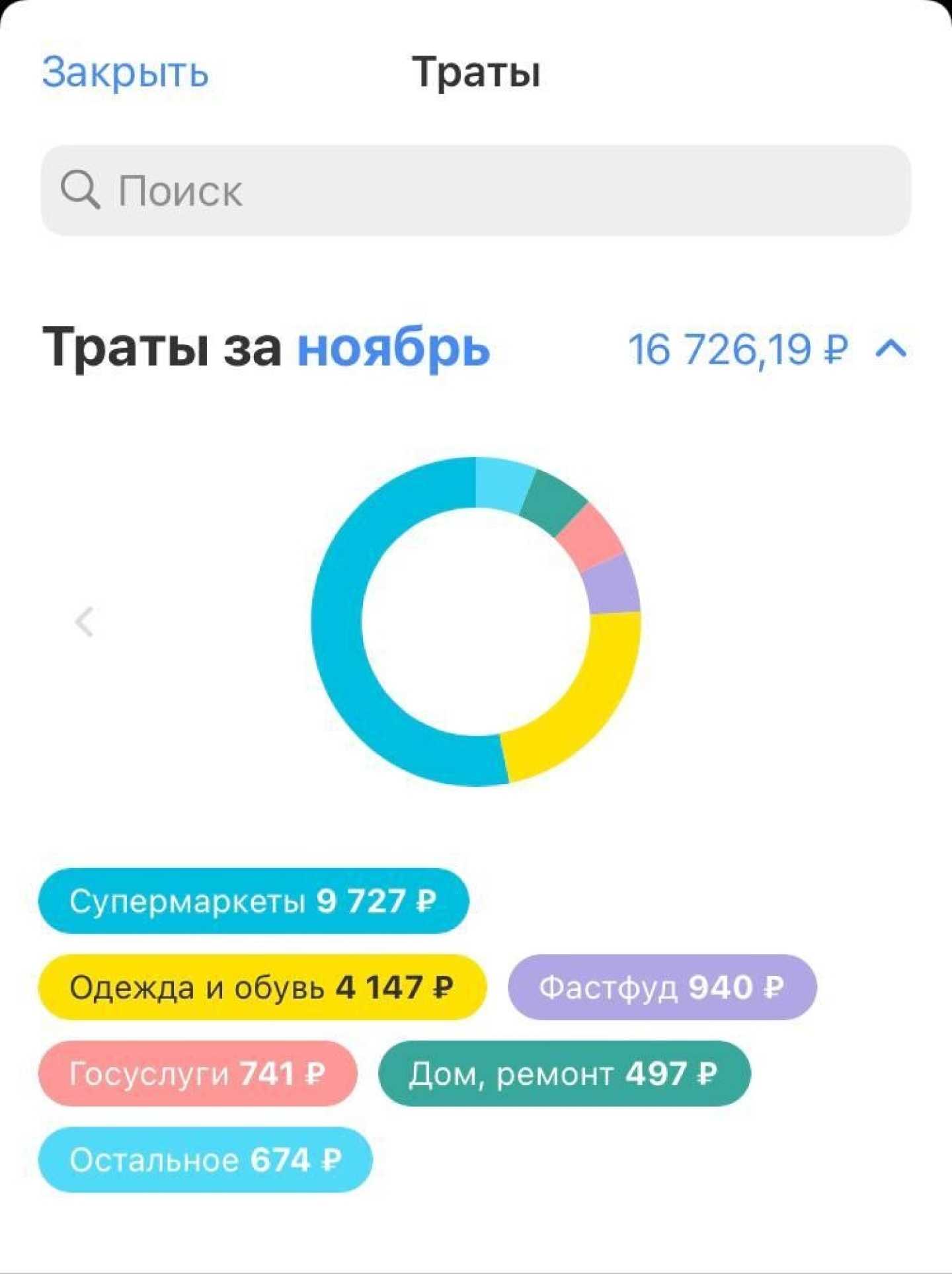Filter by Дом, ремонт 497 ₽
952x1274 pixels.
pyautogui.click(x=564, y=1073)
